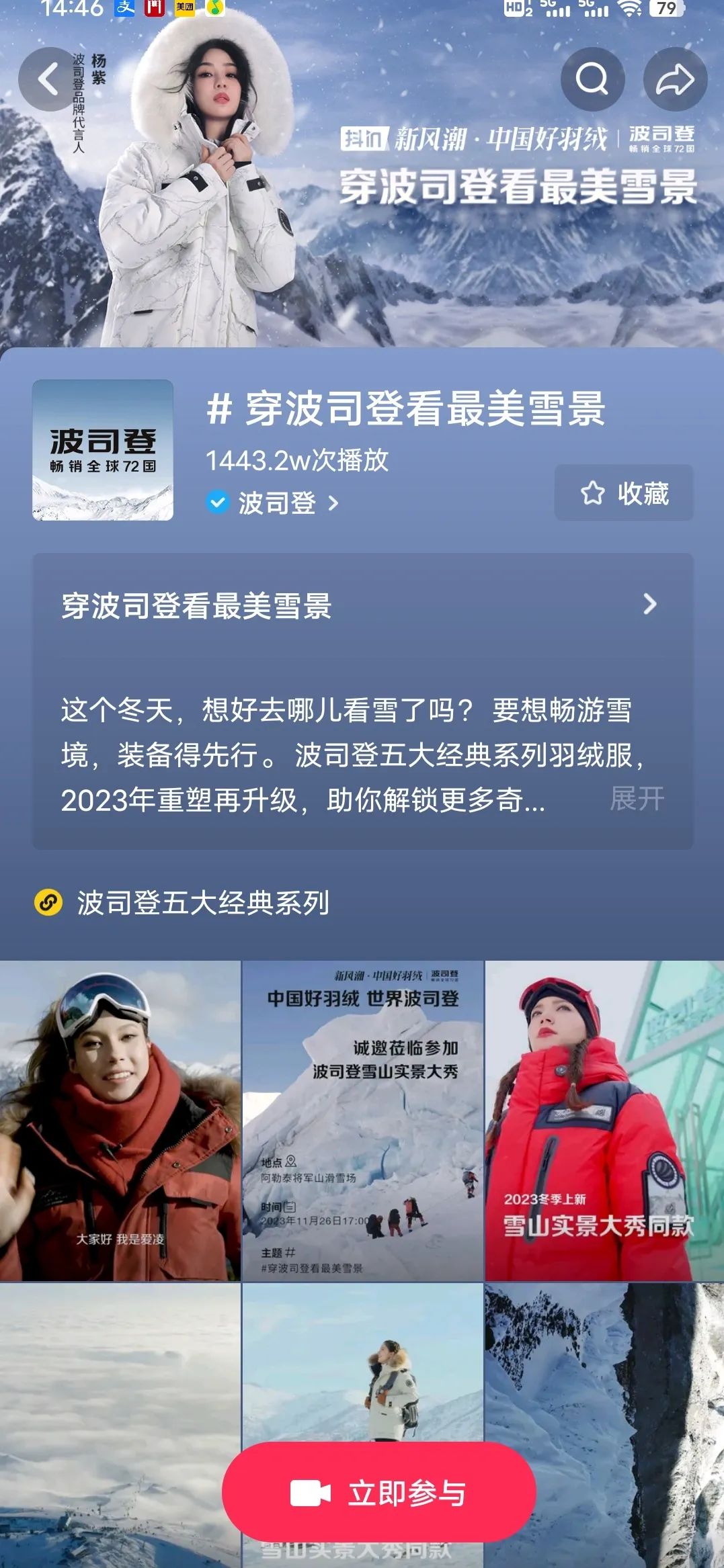Open the video captioned 大家好 我是爱凌
Screen dimensions: 724x1568
coord(120,1121)
